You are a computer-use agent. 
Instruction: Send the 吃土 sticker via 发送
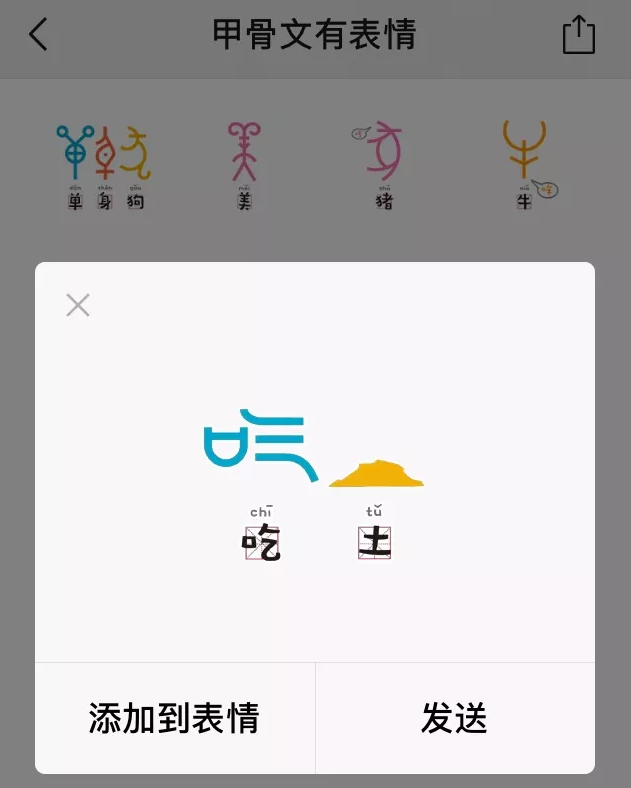(x=454, y=718)
